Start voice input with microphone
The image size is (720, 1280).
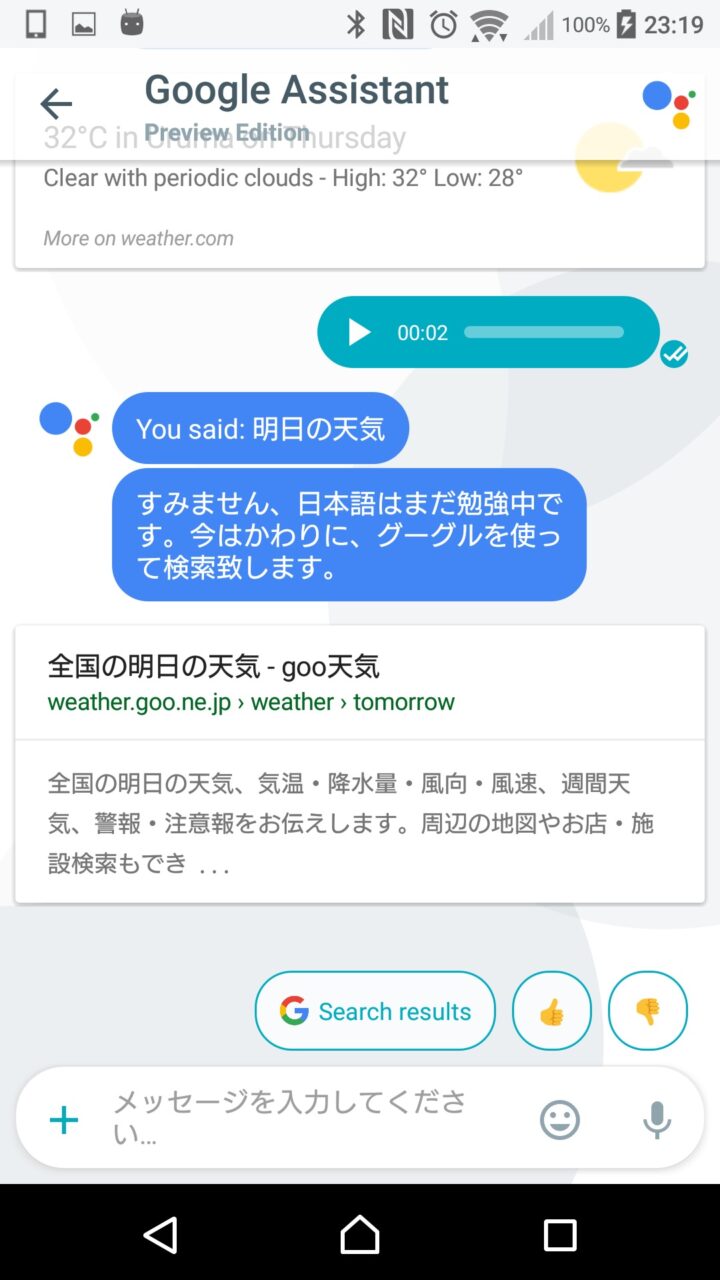657,1119
